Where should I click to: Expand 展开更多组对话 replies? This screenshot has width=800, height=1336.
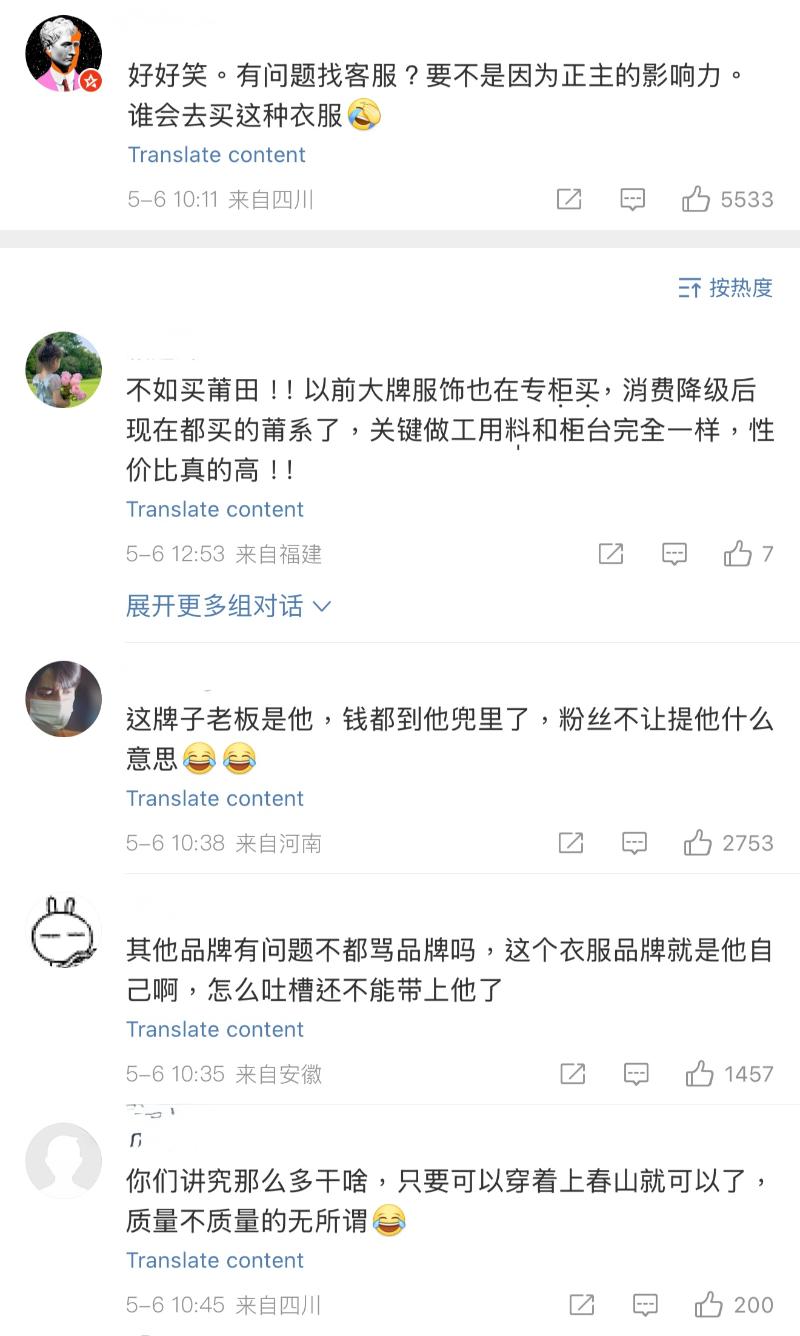coord(228,606)
